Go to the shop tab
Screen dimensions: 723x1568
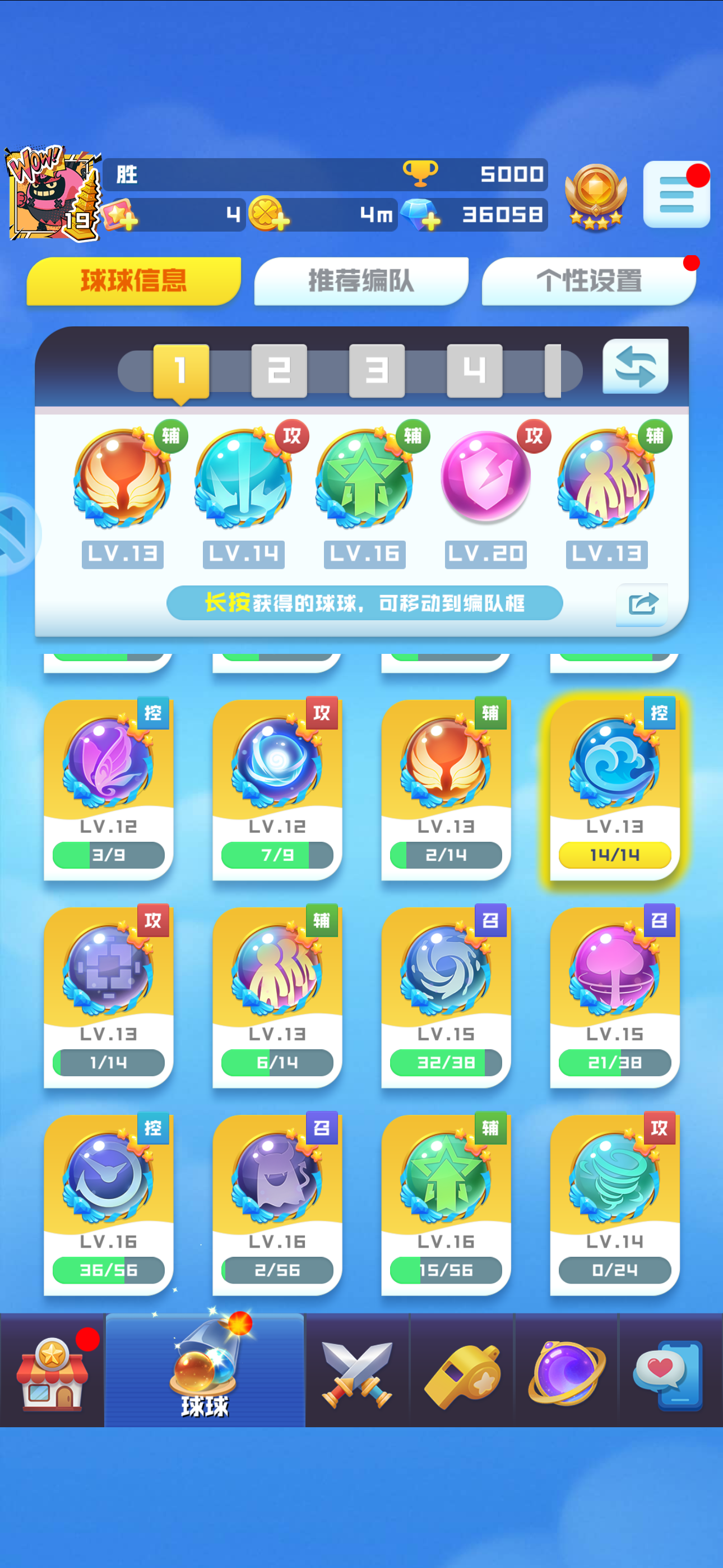pos(52,1373)
